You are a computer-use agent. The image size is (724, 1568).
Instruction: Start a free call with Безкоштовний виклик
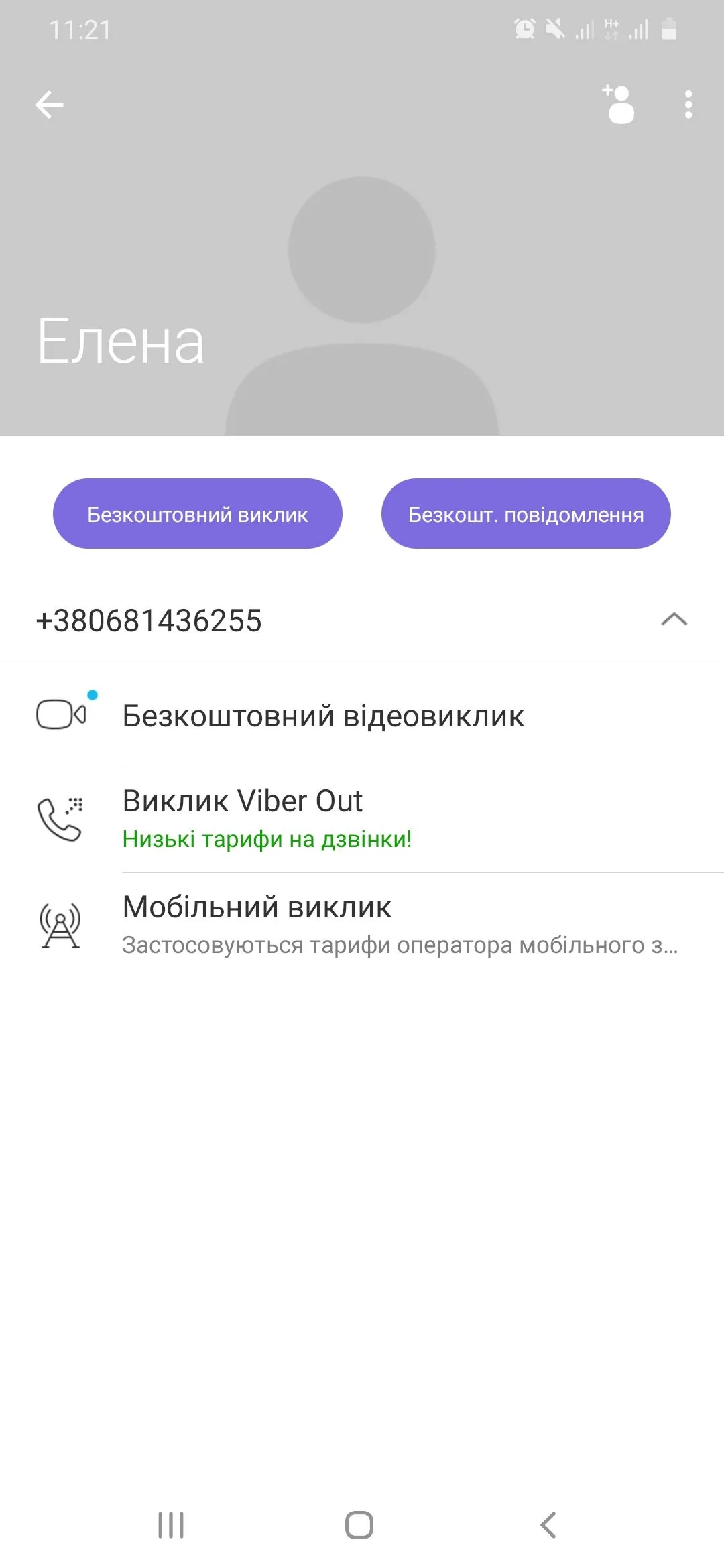click(x=198, y=514)
